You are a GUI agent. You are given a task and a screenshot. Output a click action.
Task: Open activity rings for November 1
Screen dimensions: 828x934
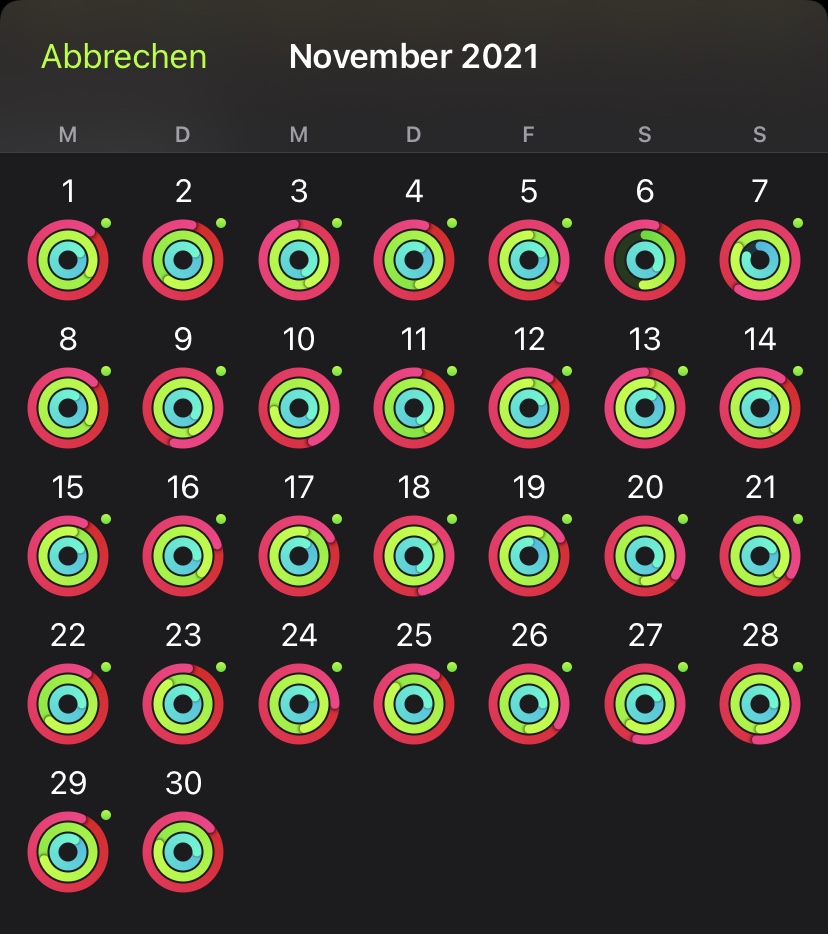coord(68,260)
